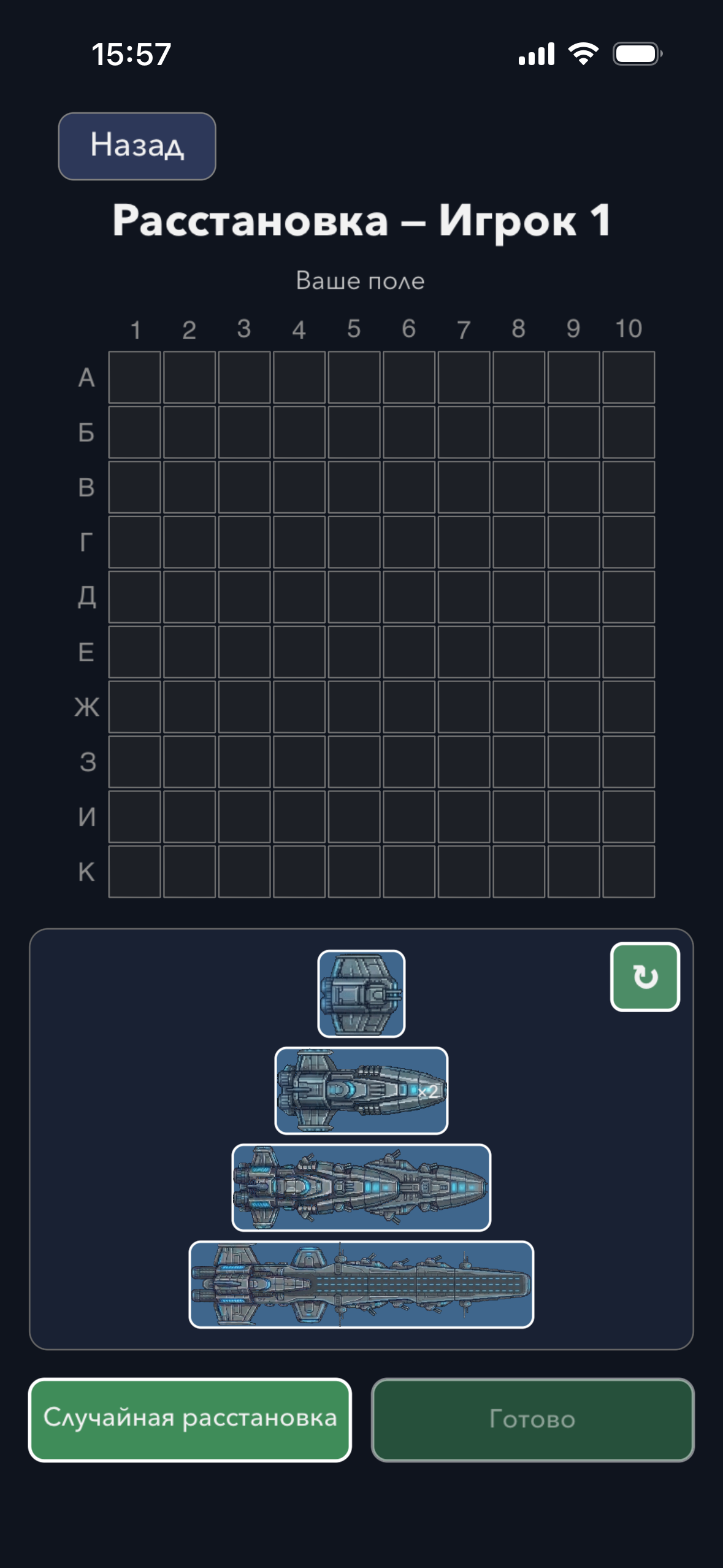This screenshot has width=723, height=1568.
Task: Tap grid cell З3
Action: pyautogui.click(x=245, y=761)
